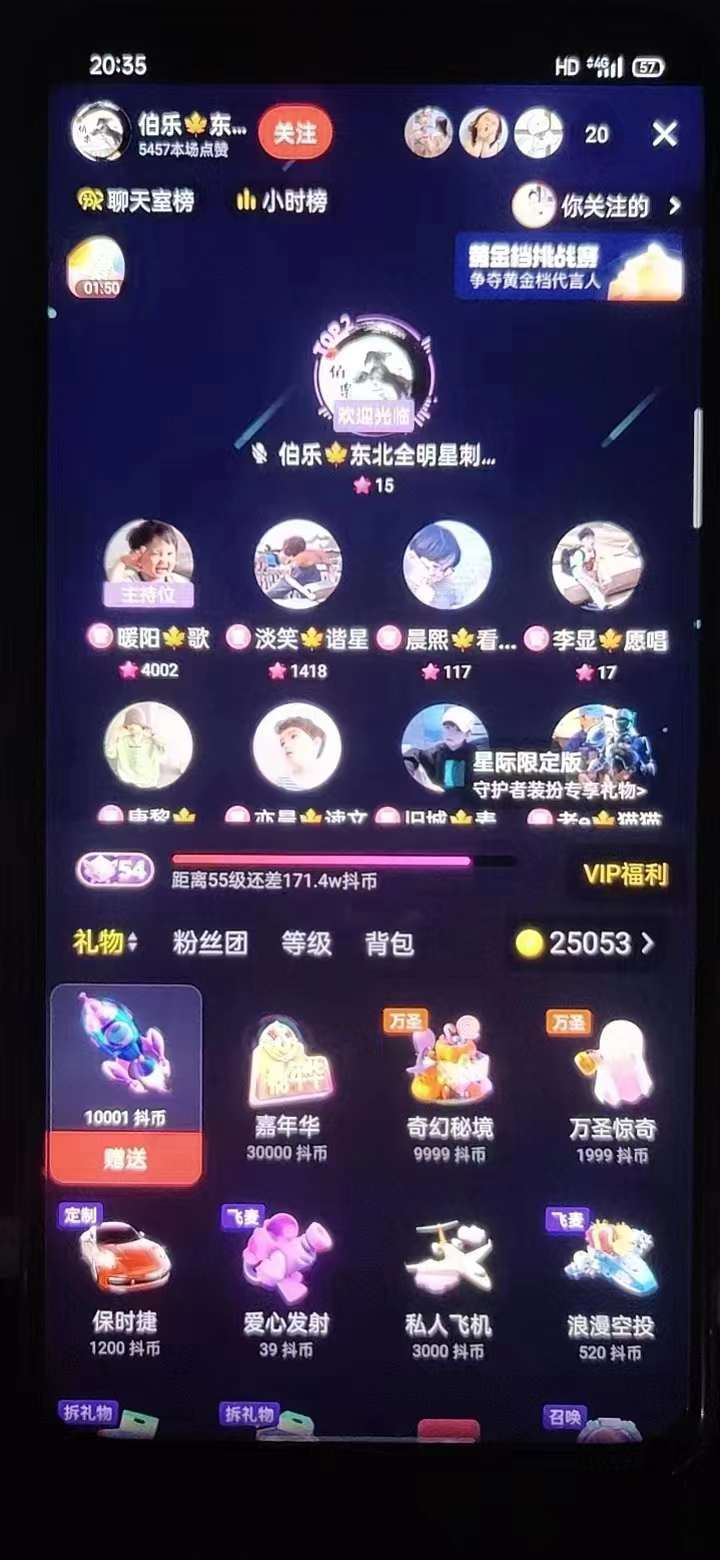Expand the 礼物 gift category dropdown
The height and width of the screenshot is (1560, 720).
105,942
